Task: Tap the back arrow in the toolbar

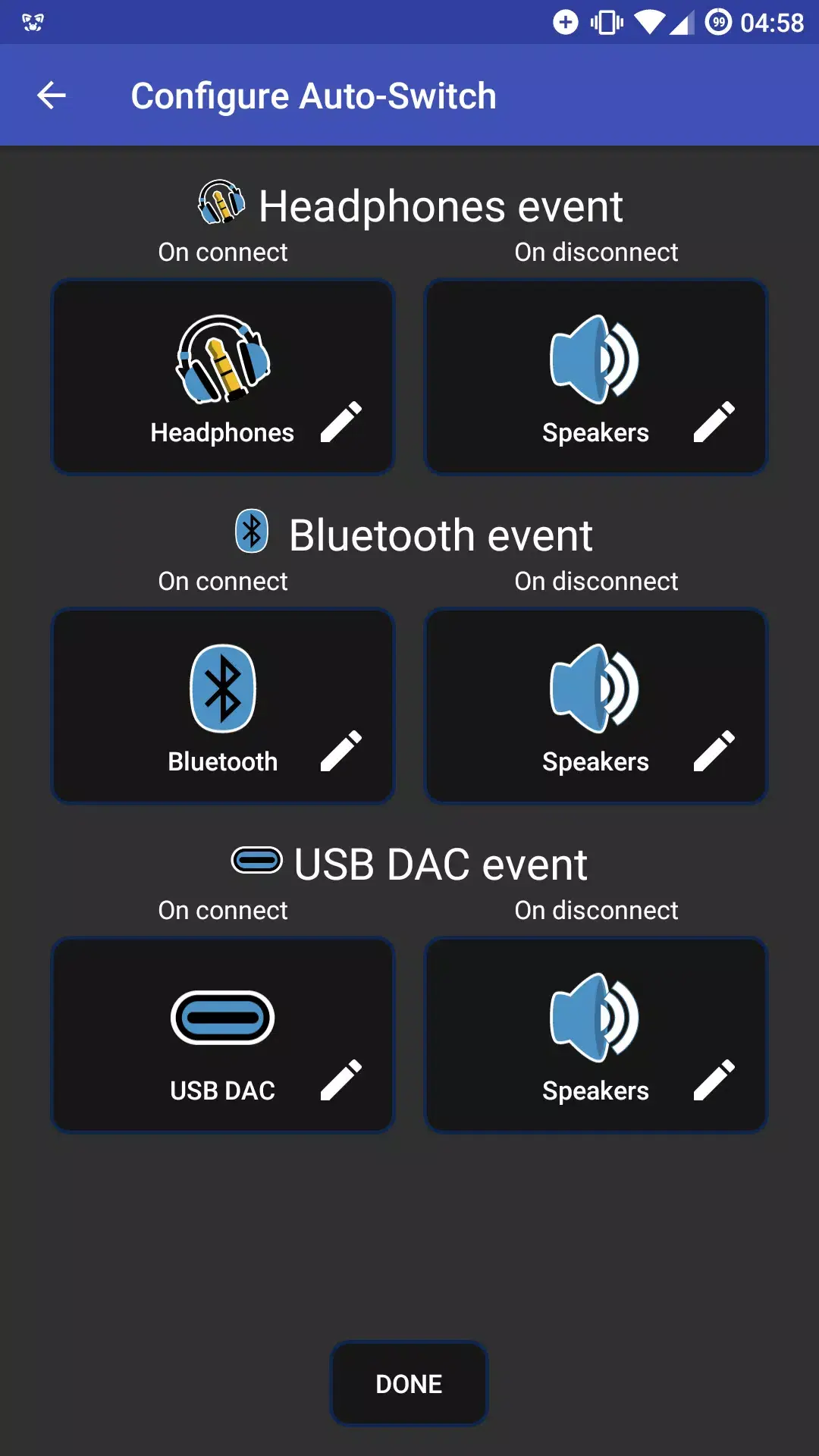Action: (x=51, y=94)
